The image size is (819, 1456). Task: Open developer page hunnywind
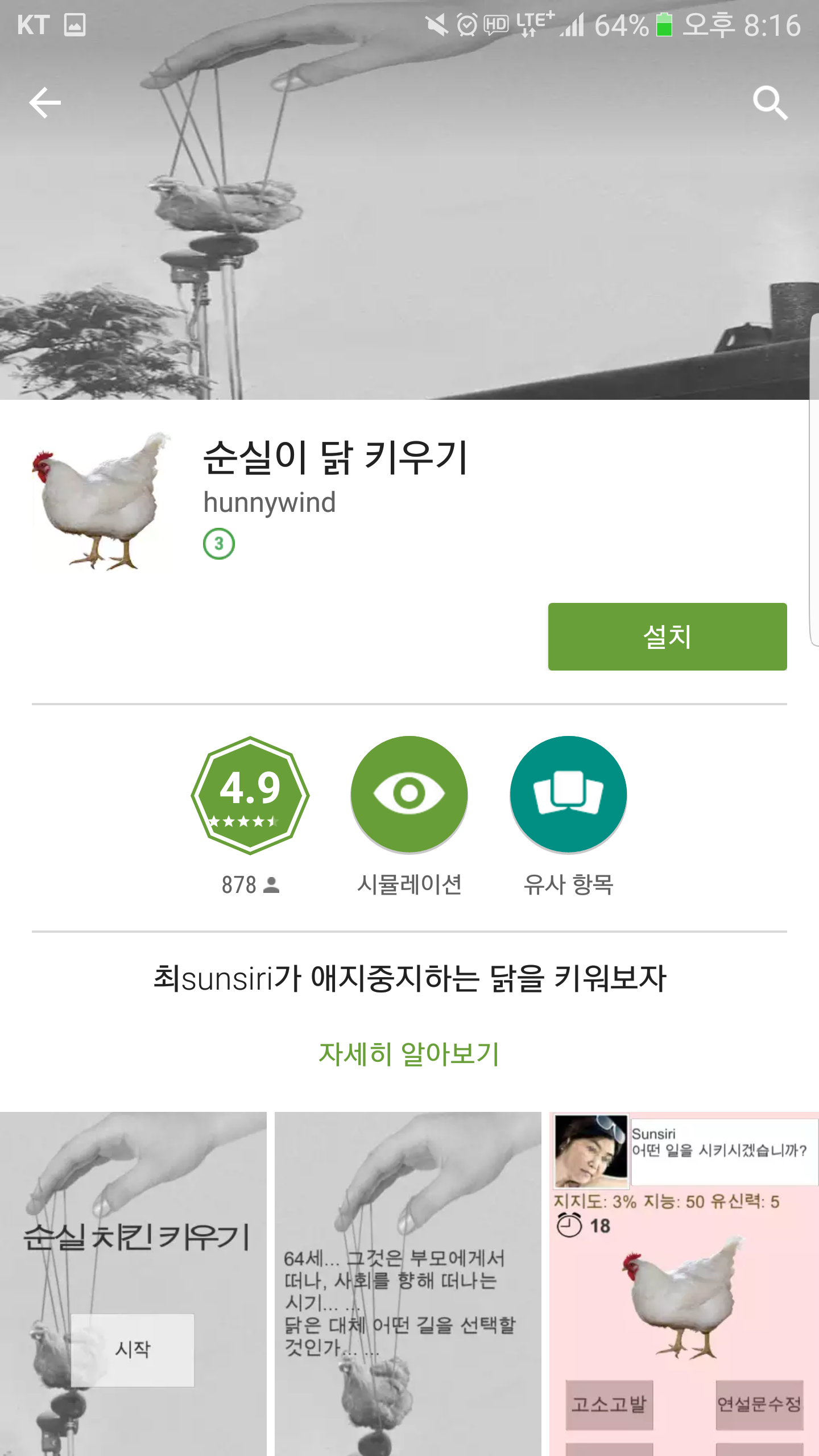(x=270, y=503)
